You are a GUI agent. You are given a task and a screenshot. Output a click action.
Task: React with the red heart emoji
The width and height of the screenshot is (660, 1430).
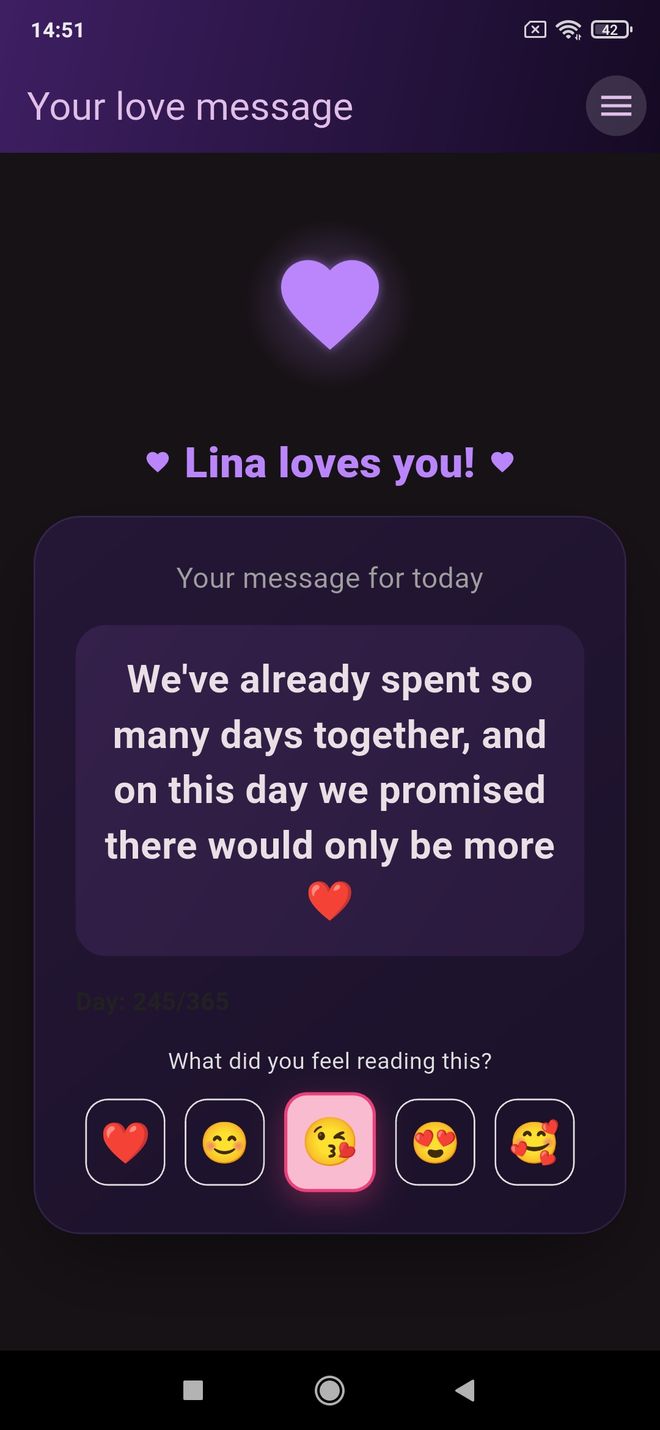point(125,1142)
